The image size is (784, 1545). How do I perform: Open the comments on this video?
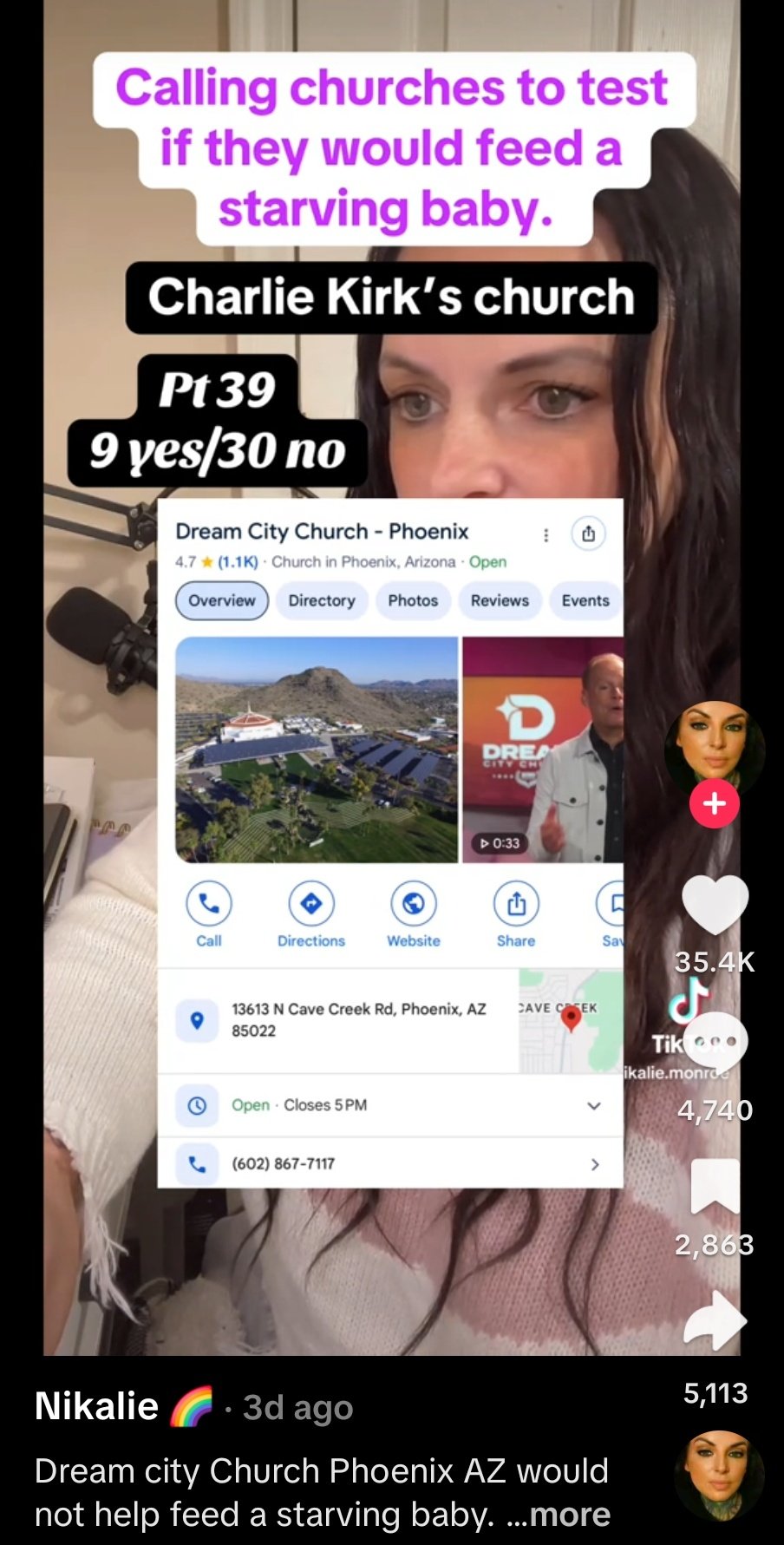pyautogui.click(x=715, y=1044)
